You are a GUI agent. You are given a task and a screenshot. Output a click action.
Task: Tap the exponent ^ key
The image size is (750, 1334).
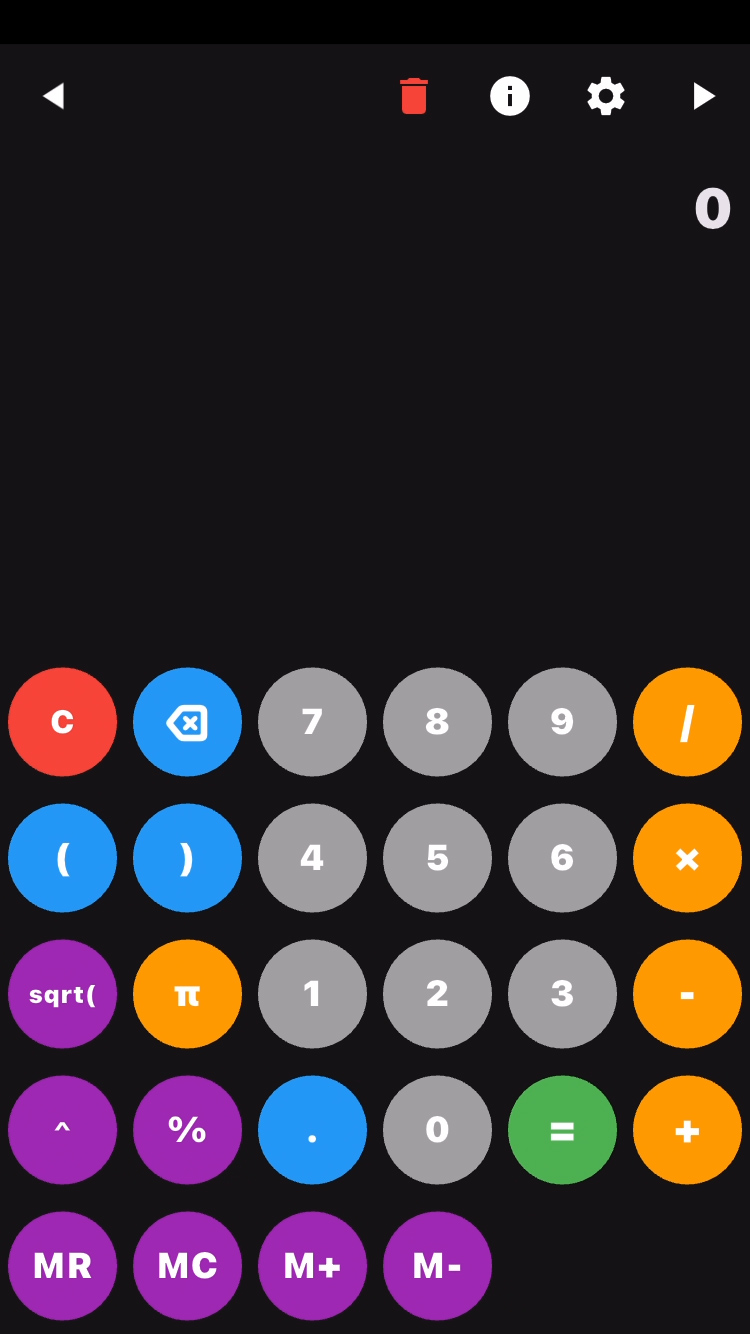click(x=62, y=1130)
